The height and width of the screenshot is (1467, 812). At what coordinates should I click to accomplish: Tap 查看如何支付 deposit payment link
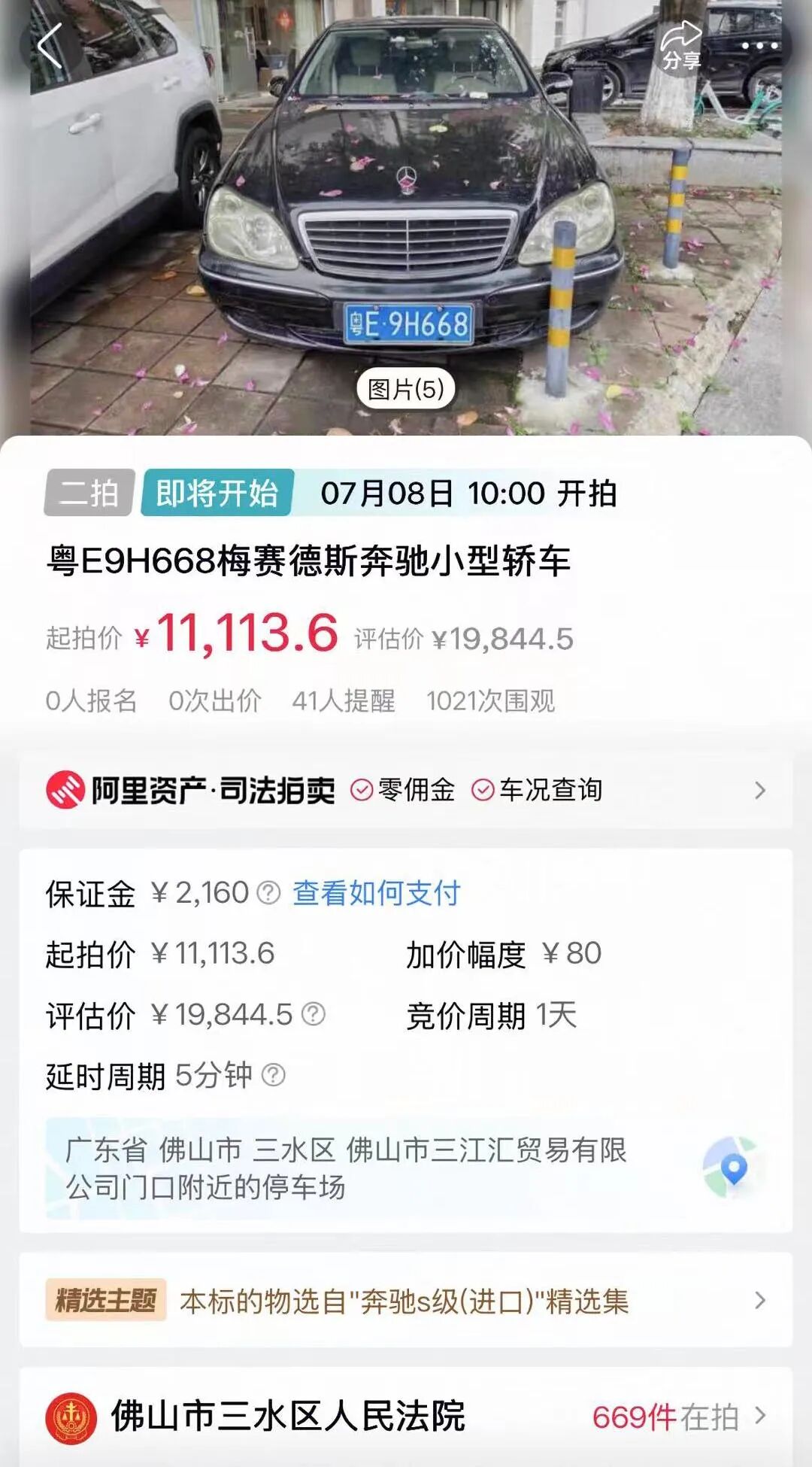[376, 893]
